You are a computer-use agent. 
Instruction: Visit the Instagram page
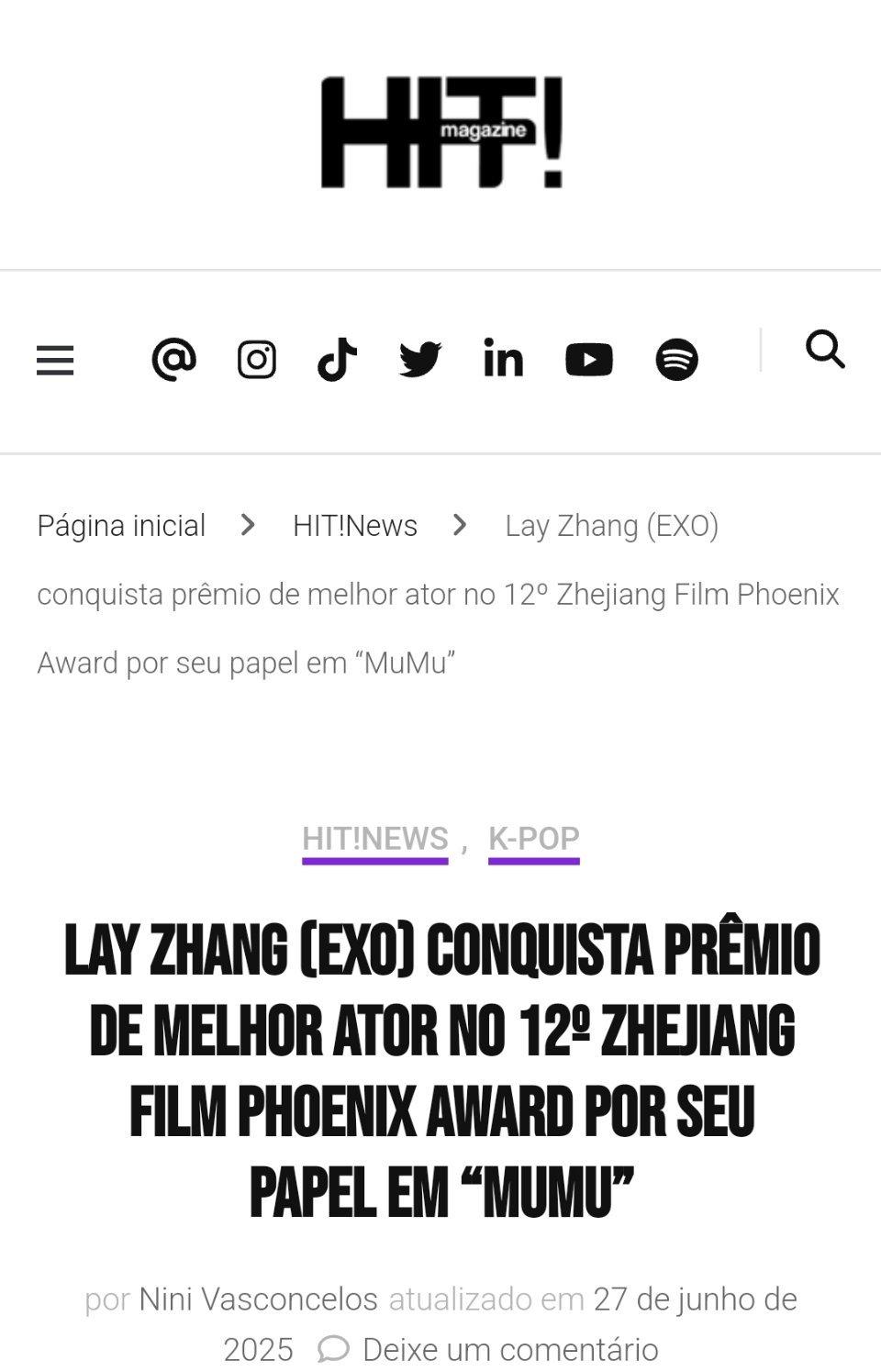point(257,359)
